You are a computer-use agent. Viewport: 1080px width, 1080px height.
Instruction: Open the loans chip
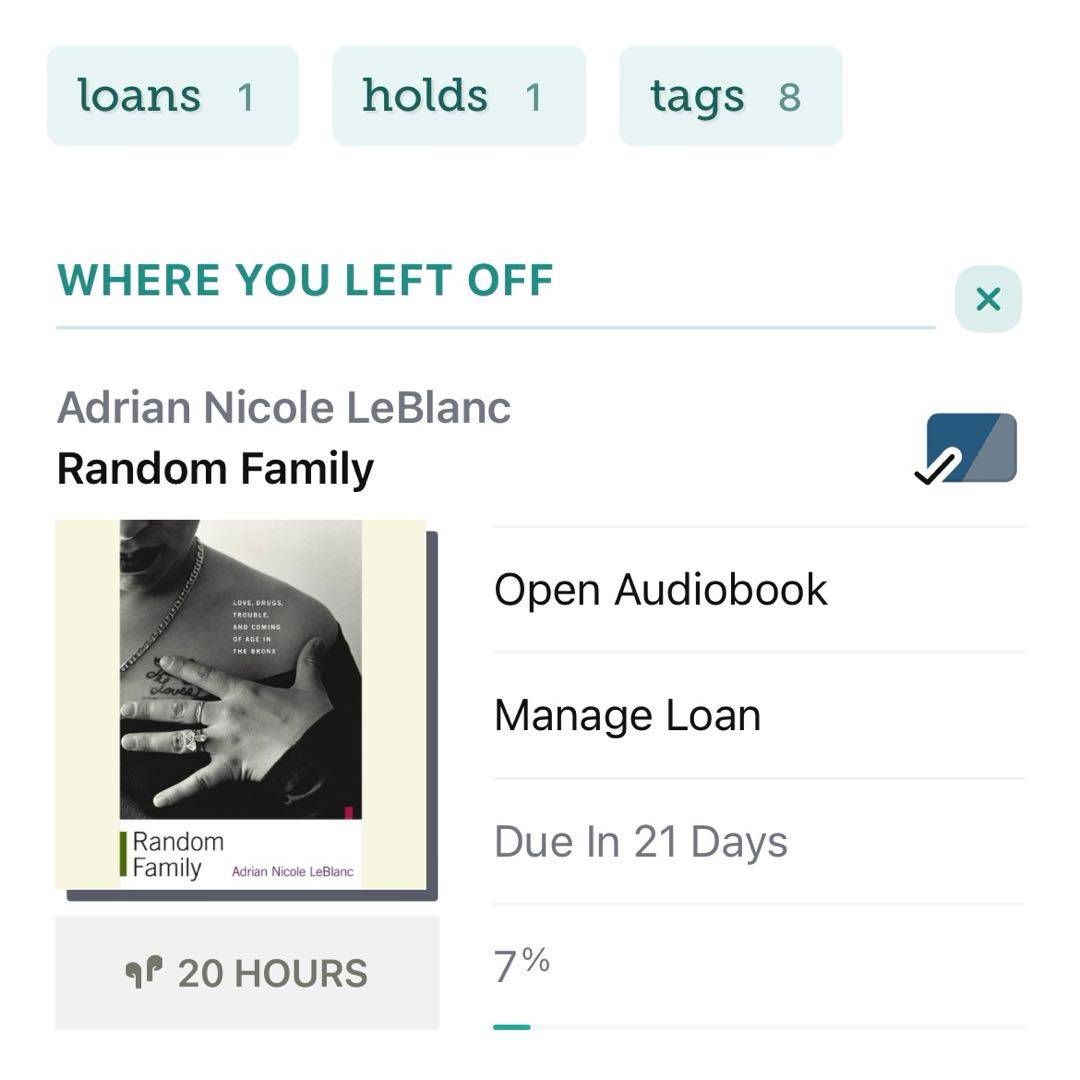coord(172,97)
